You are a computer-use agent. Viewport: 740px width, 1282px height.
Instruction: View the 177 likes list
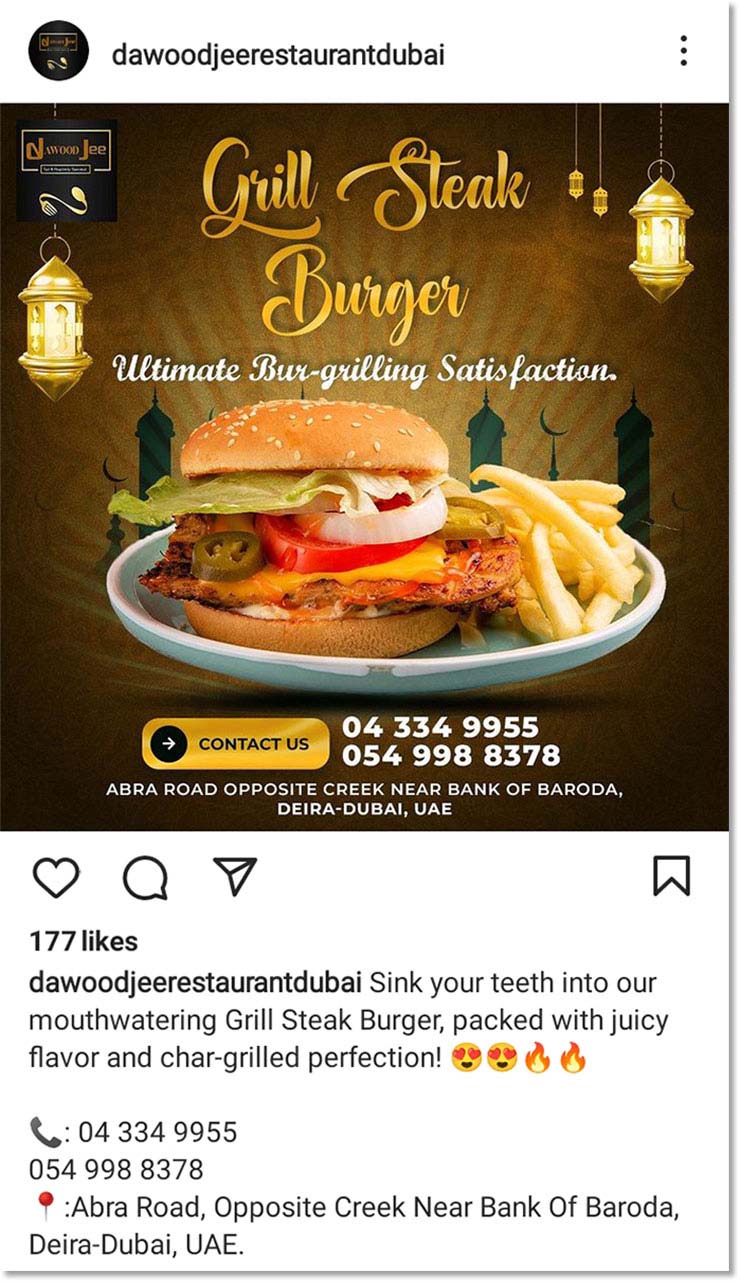pyautogui.click(x=84, y=941)
